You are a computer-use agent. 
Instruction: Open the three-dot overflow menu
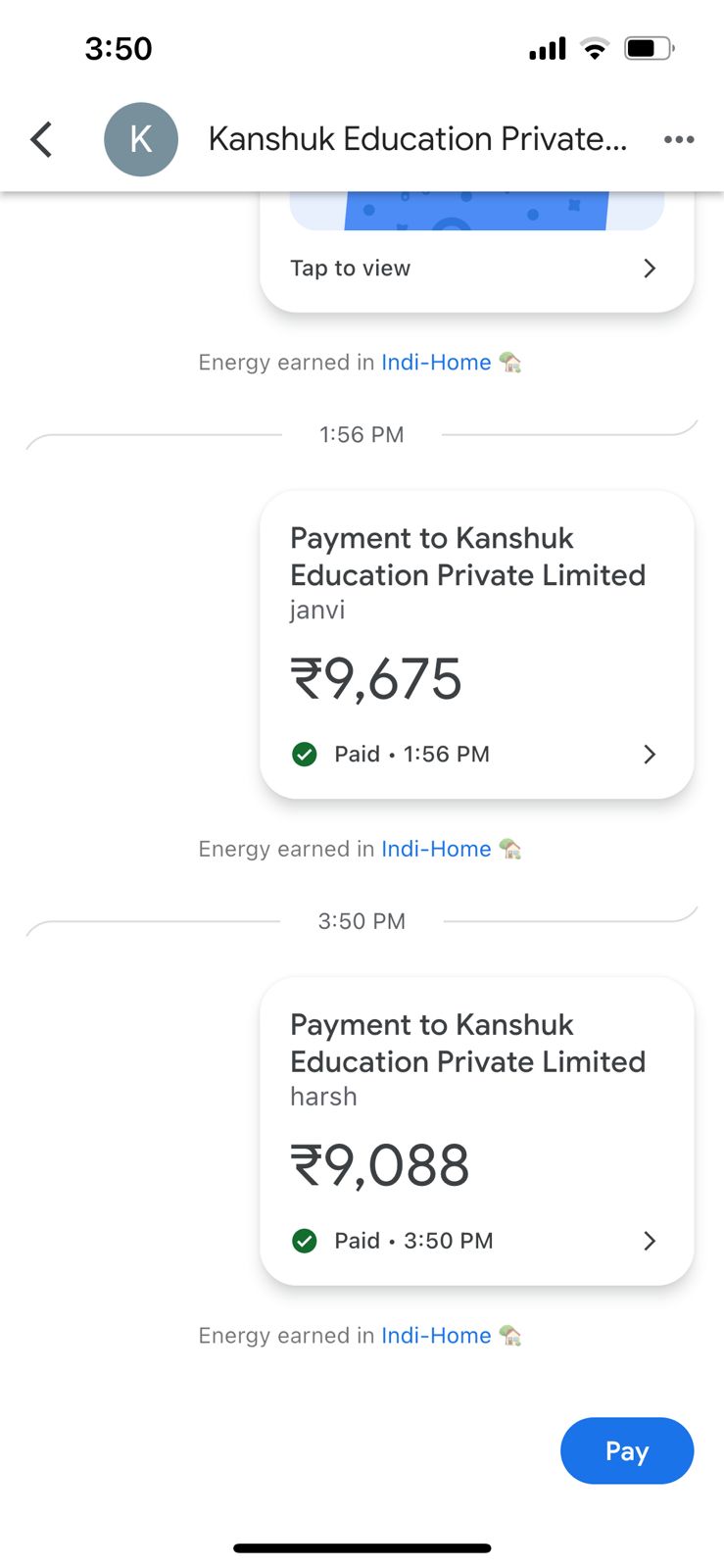(678, 139)
